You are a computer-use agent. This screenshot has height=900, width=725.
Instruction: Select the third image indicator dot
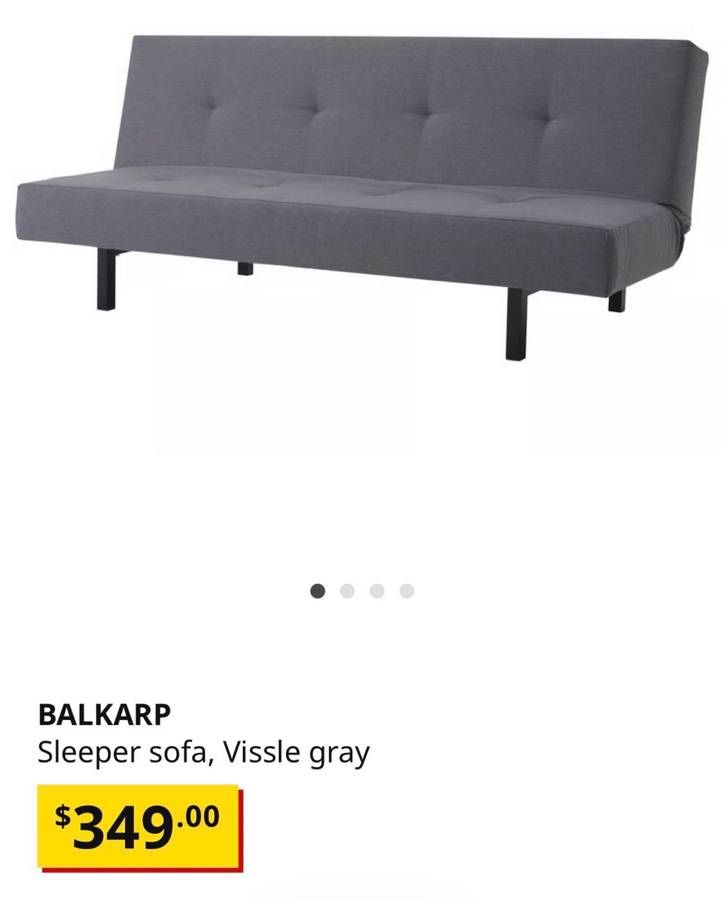[x=377, y=591]
